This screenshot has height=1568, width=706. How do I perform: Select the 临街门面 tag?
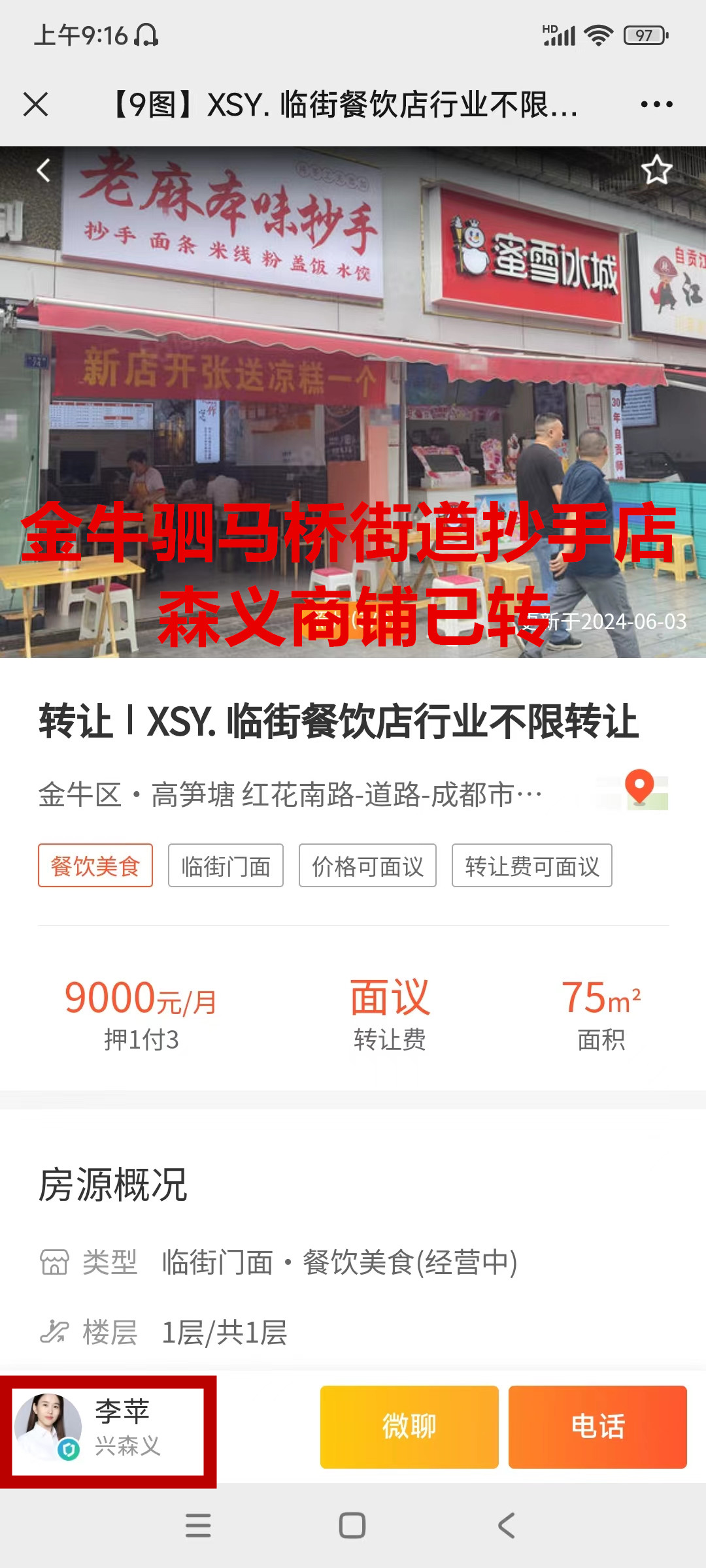click(x=226, y=866)
